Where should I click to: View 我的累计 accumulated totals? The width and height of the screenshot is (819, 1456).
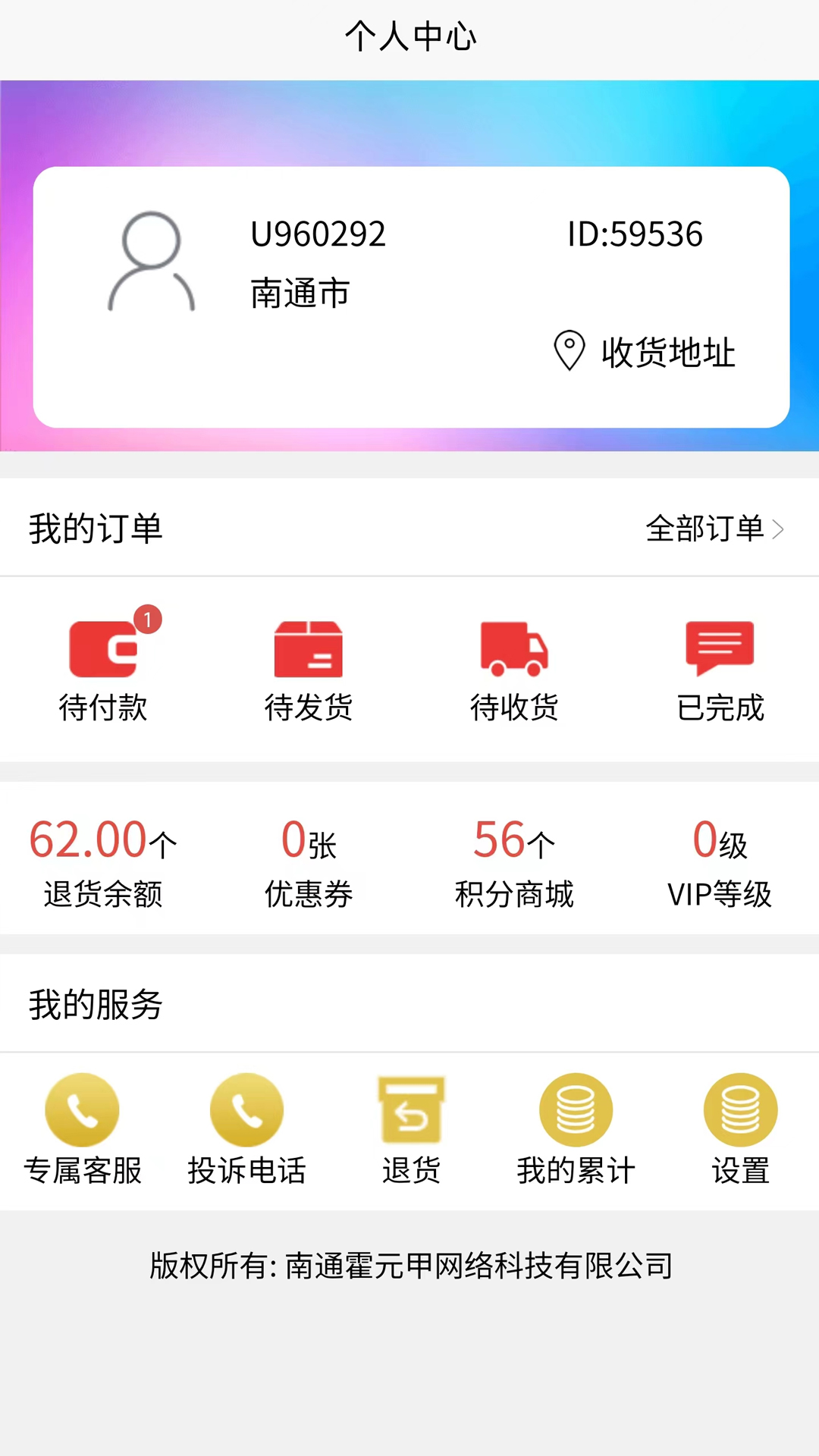[576, 1128]
